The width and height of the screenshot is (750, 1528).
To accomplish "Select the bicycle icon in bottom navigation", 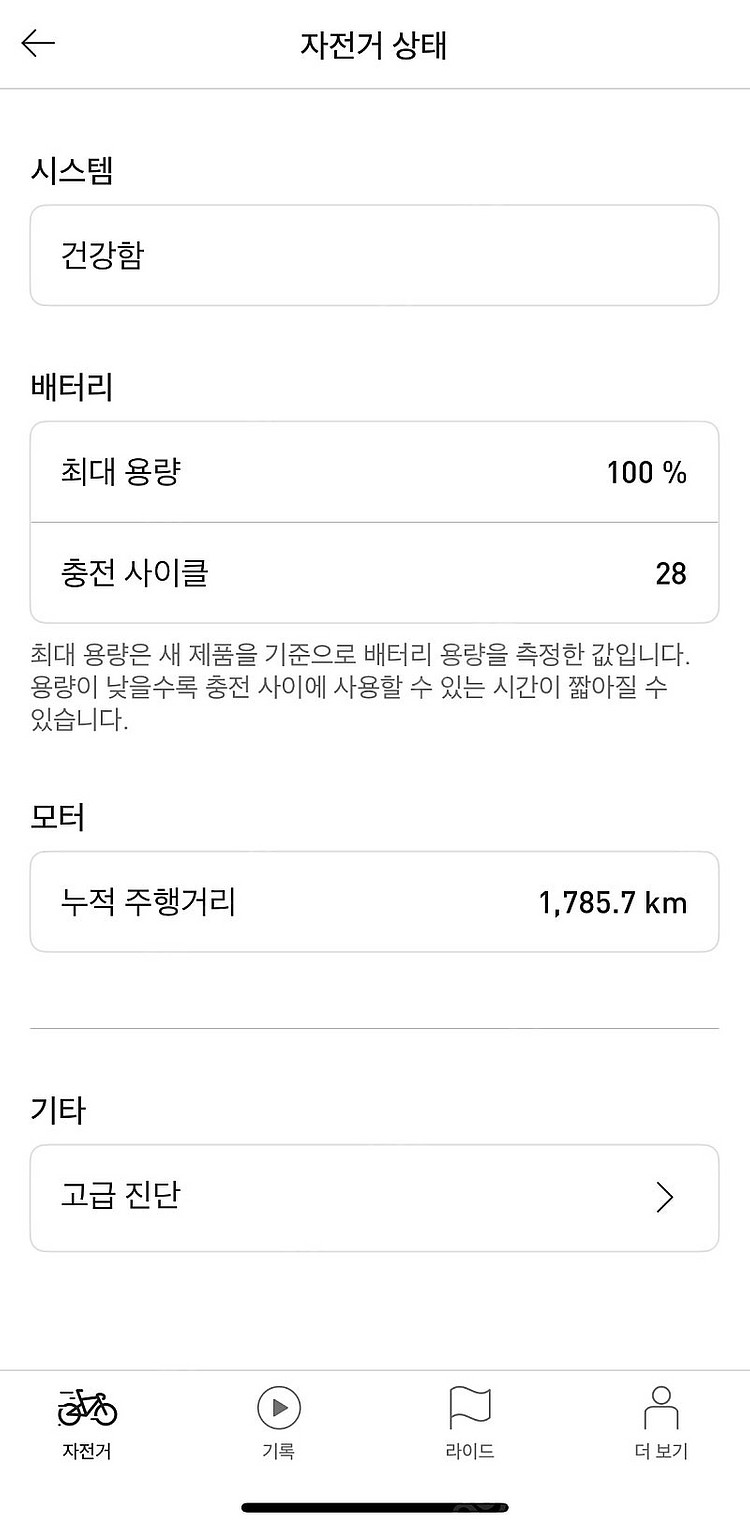I will click(x=87, y=1408).
